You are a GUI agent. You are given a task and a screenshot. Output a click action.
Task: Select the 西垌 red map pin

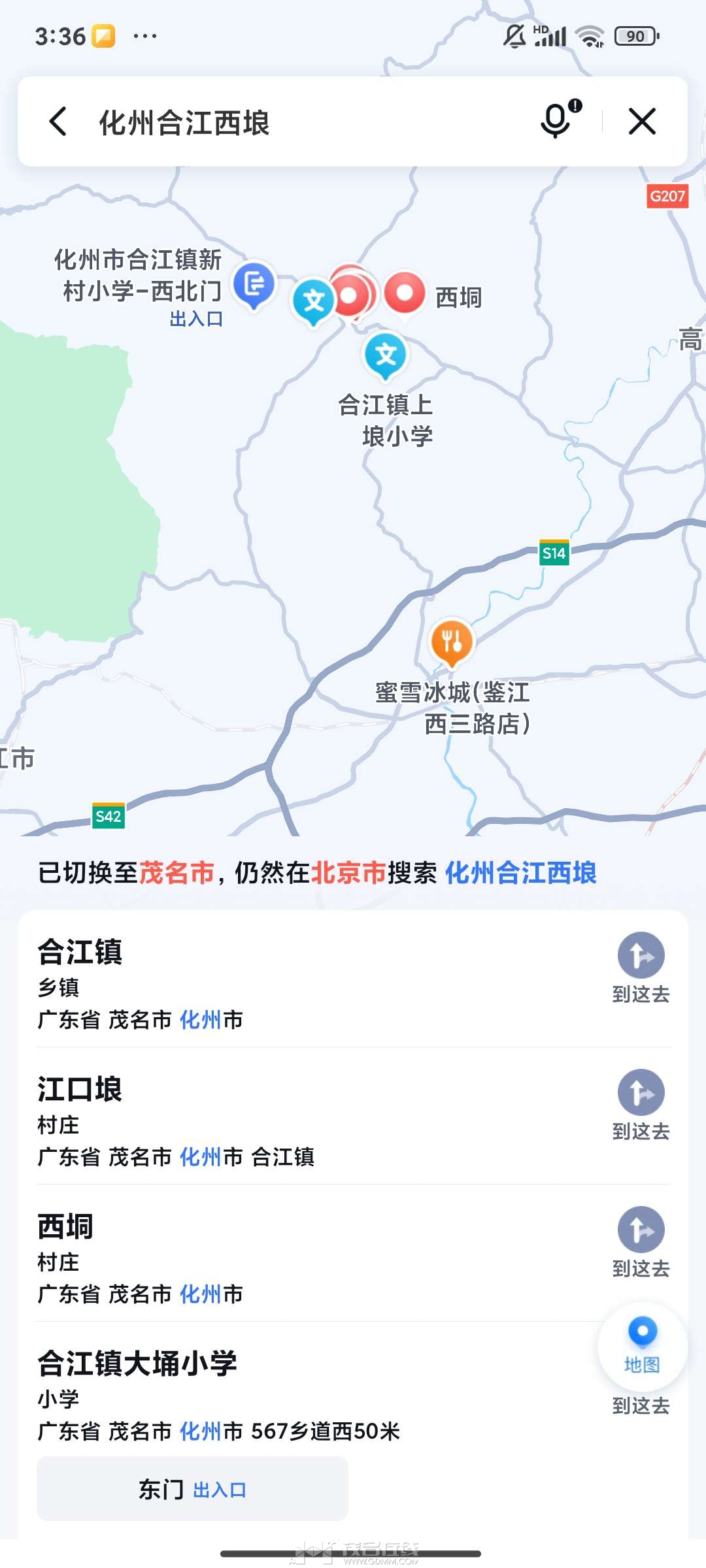point(405,293)
